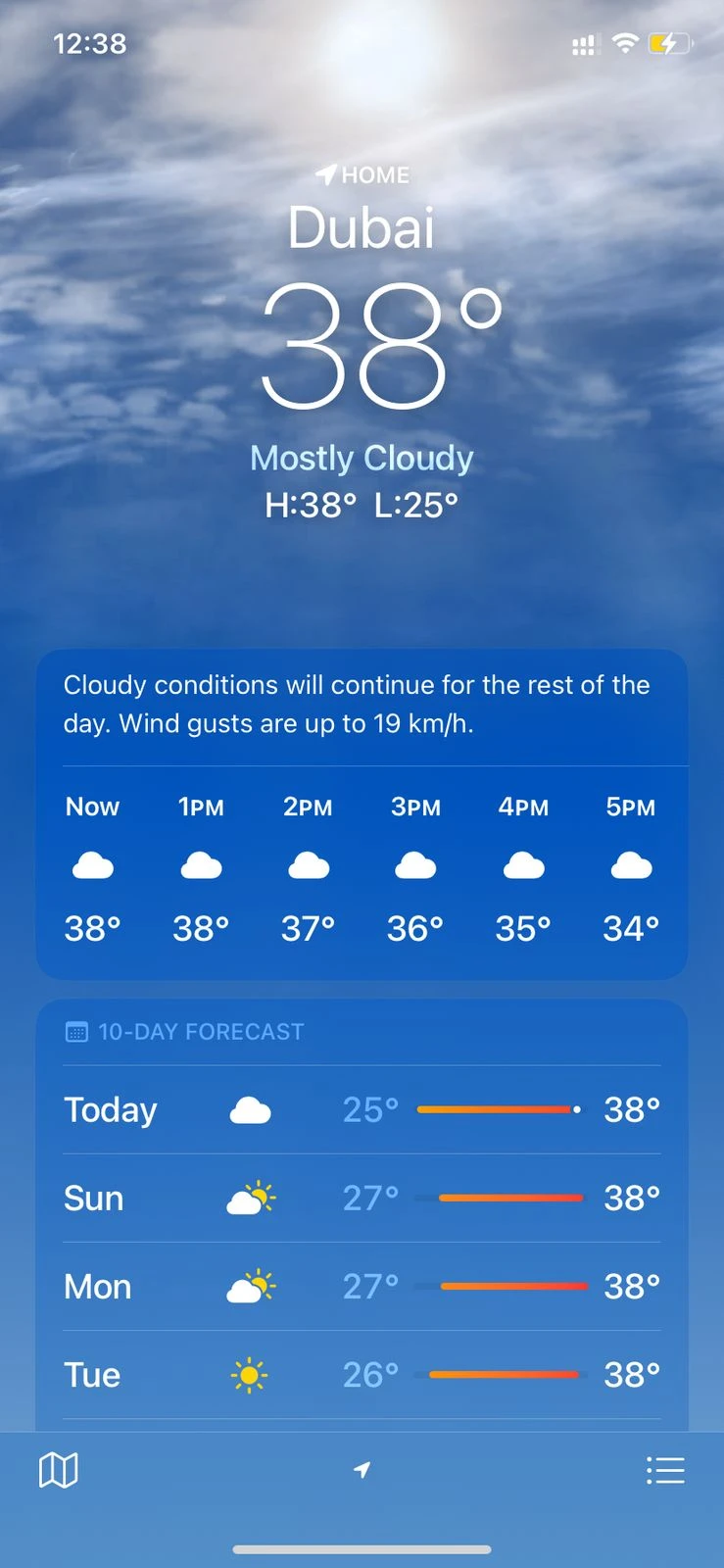This screenshot has height=1568, width=724.
Task: Tap the current location page indicator
Action: tap(362, 1470)
